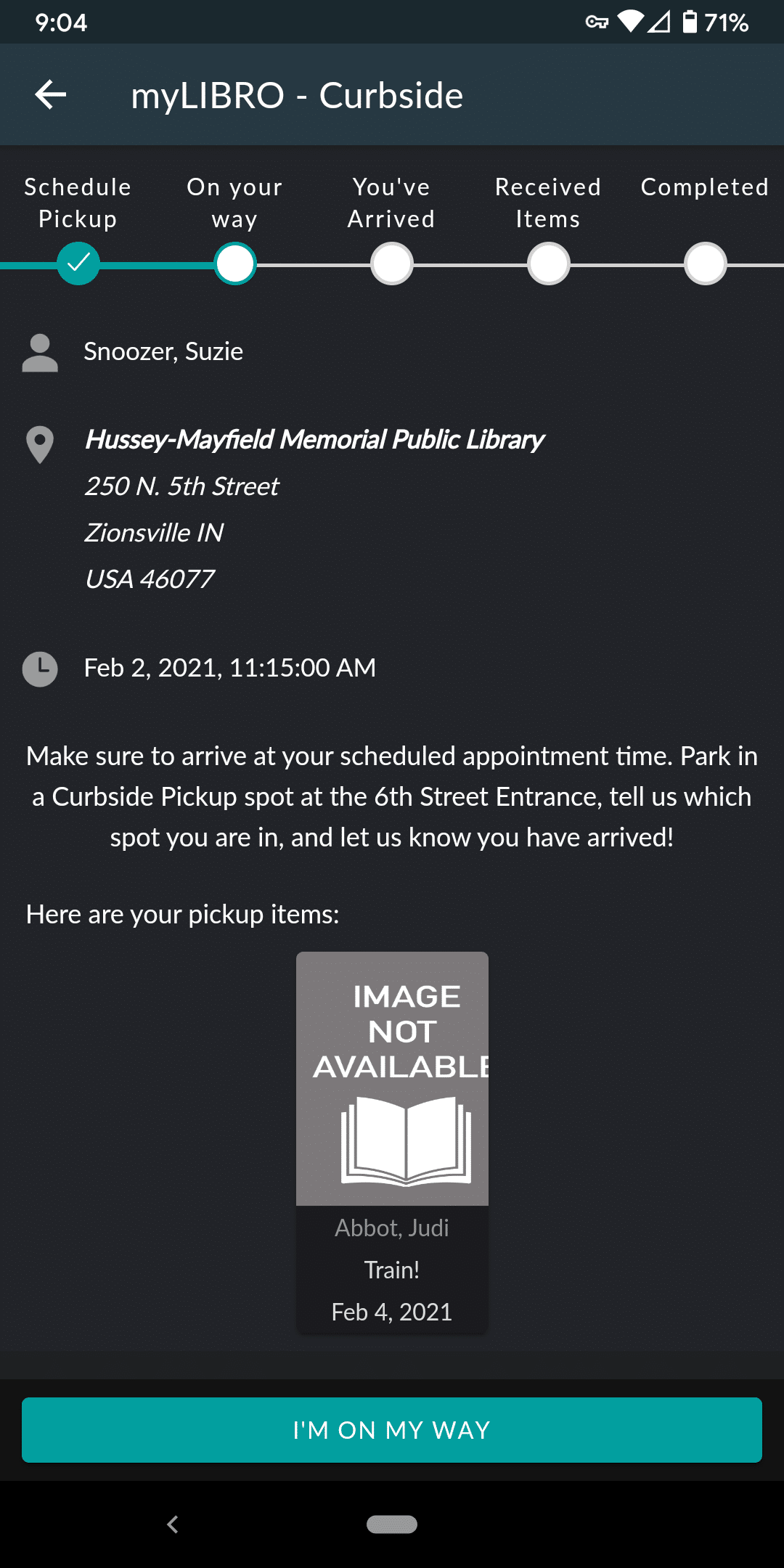Viewport: 784px width, 1568px height.
Task: Open the Train! pickup item card
Action: click(x=392, y=1143)
